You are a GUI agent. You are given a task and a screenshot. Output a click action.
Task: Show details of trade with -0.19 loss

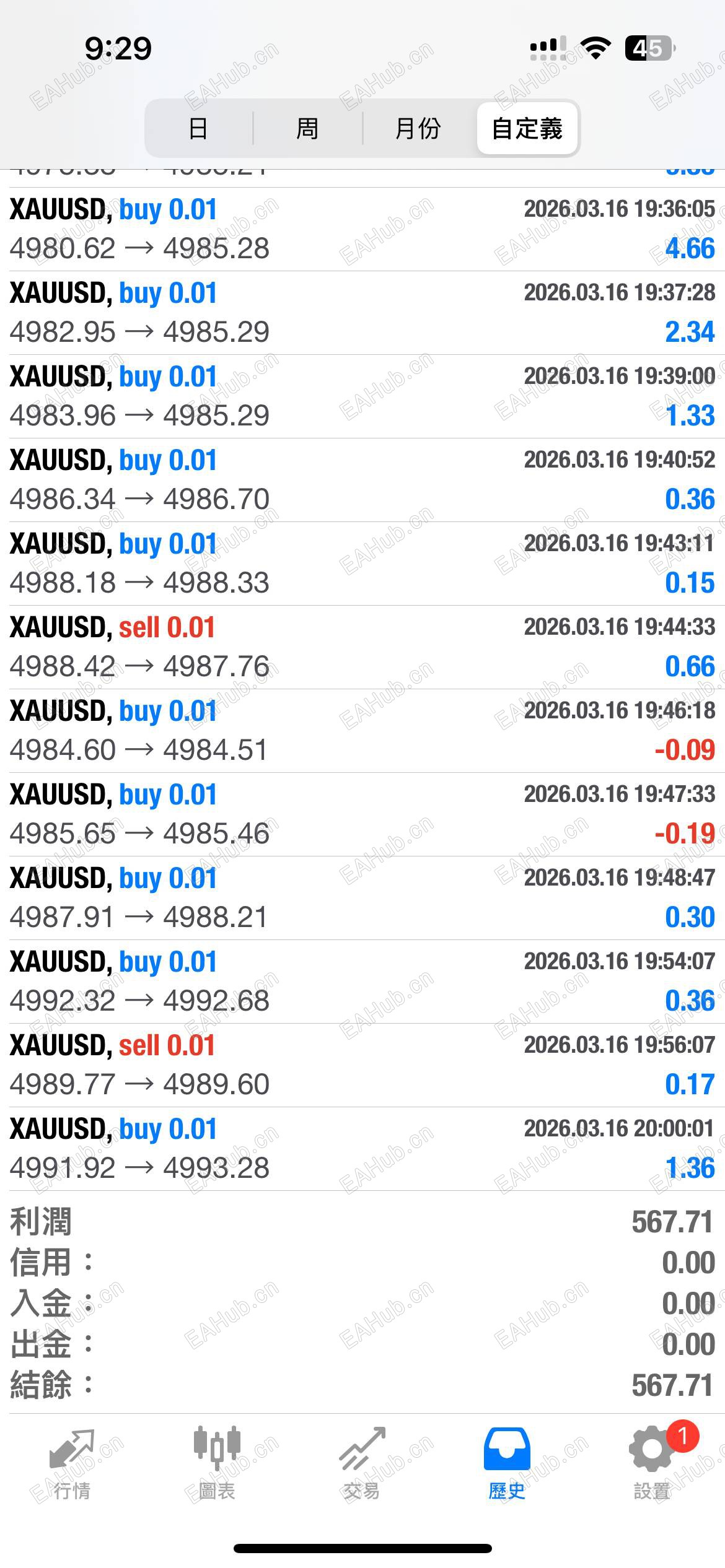[362, 814]
